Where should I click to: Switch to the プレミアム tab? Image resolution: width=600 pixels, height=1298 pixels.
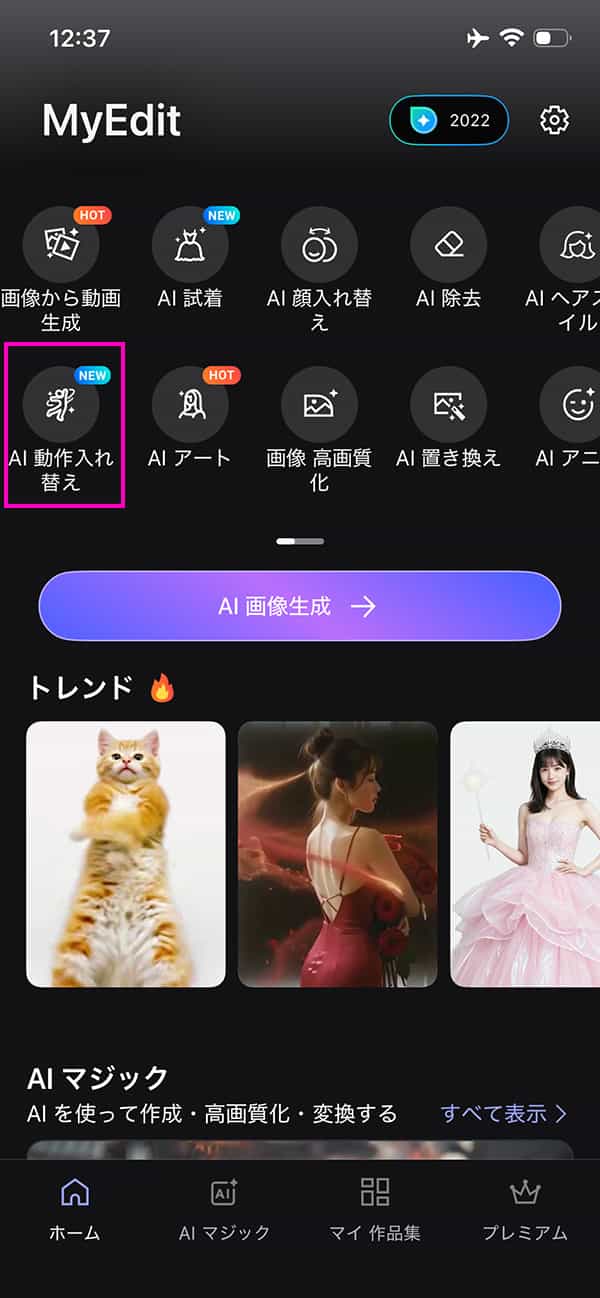(525, 1210)
